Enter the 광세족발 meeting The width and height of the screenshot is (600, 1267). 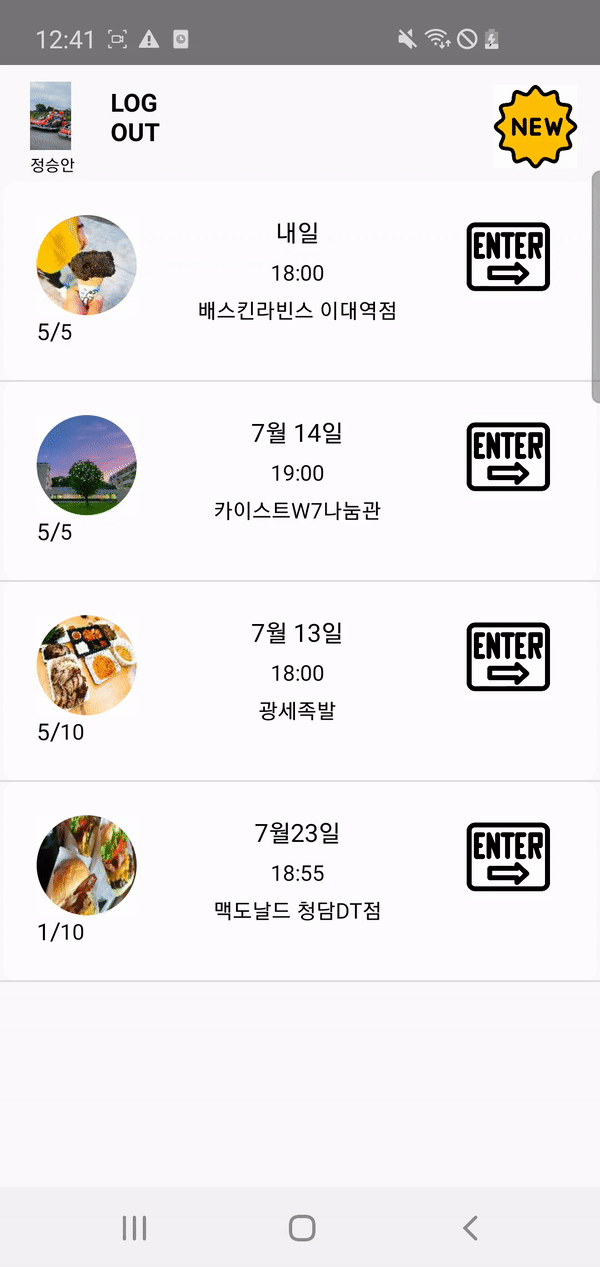click(508, 657)
